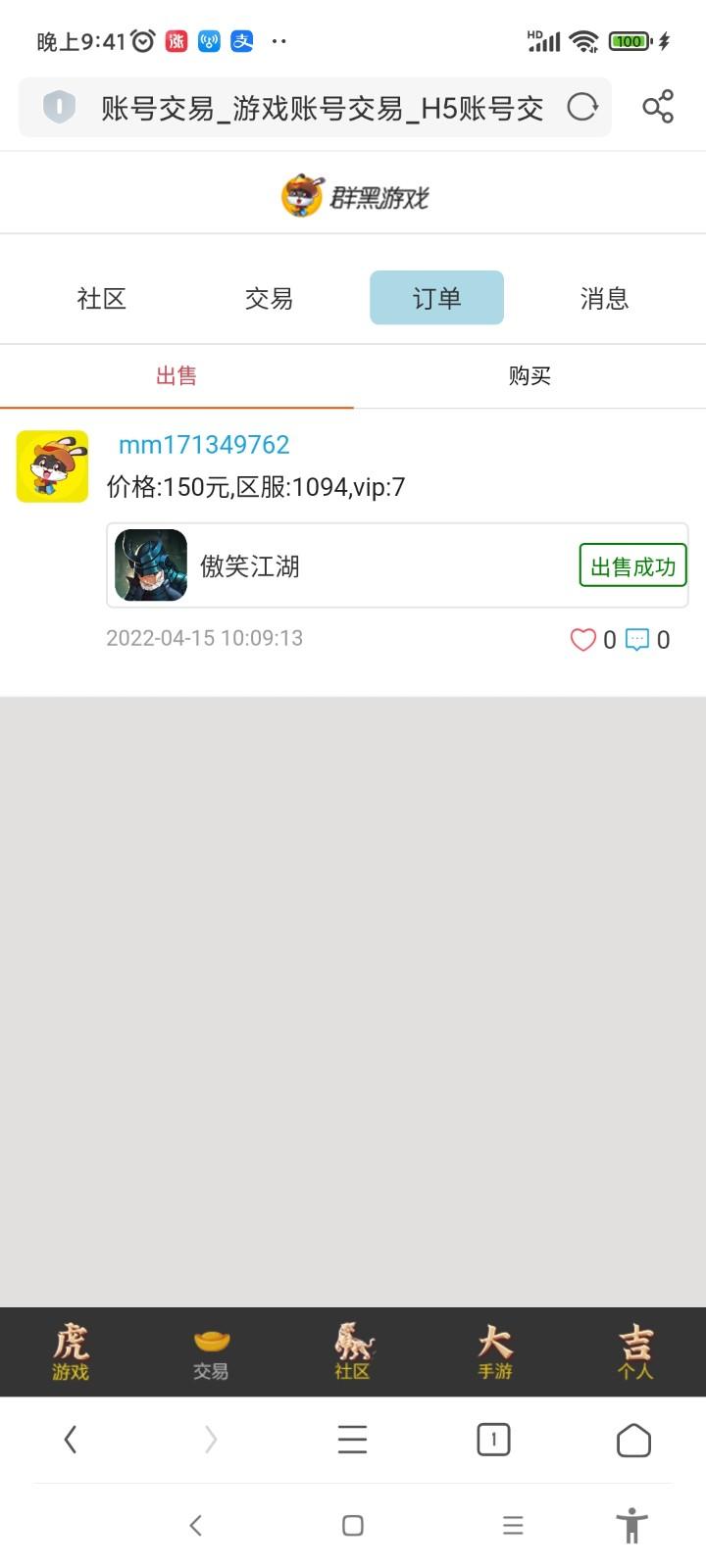Image resolution: width=706 pixels, height=1568 pixels.
Task: Open comments on the 傲笑江湖 order
Action: point(638,640)
